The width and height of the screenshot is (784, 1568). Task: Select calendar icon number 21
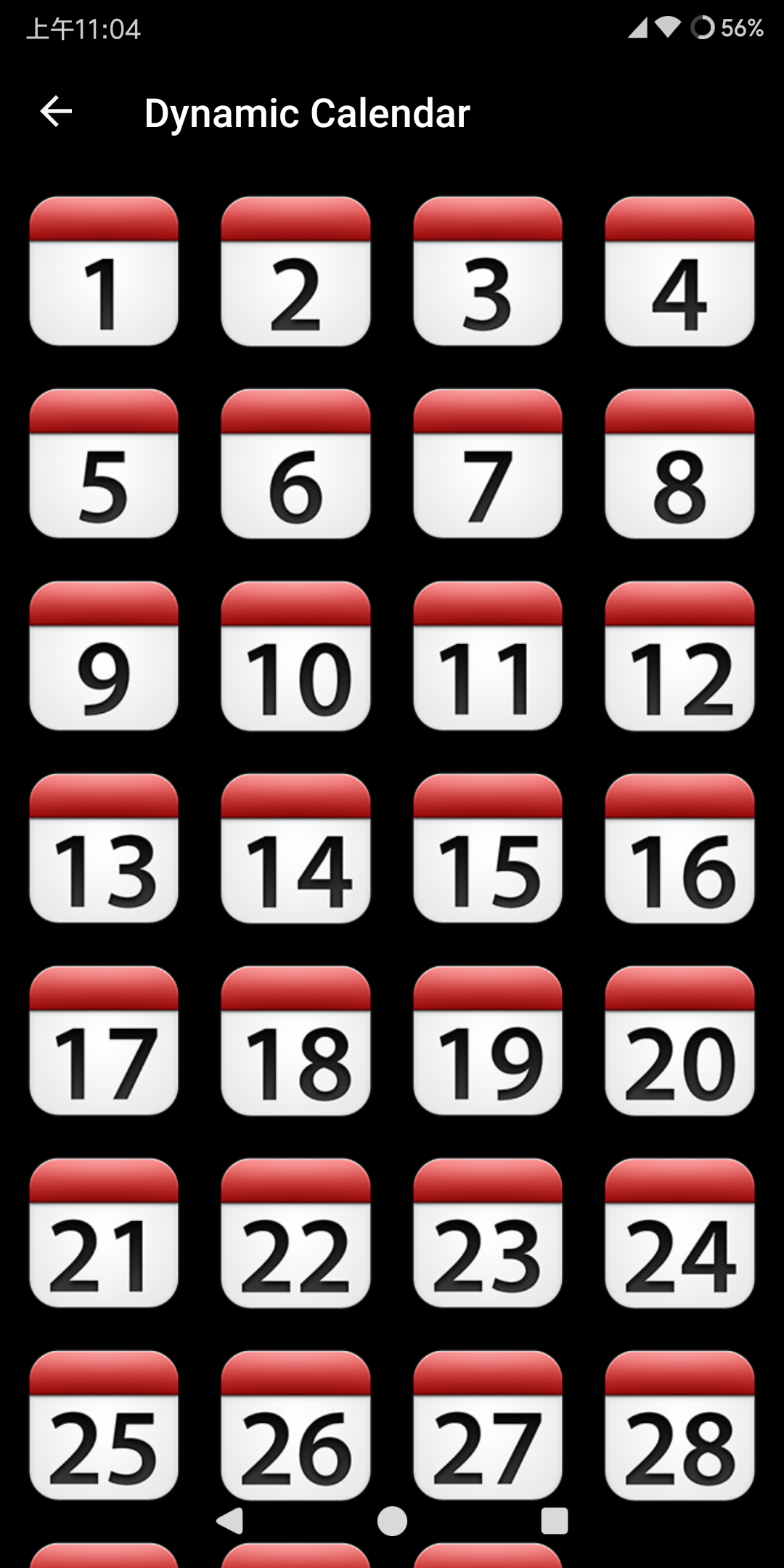(104, 1233)
